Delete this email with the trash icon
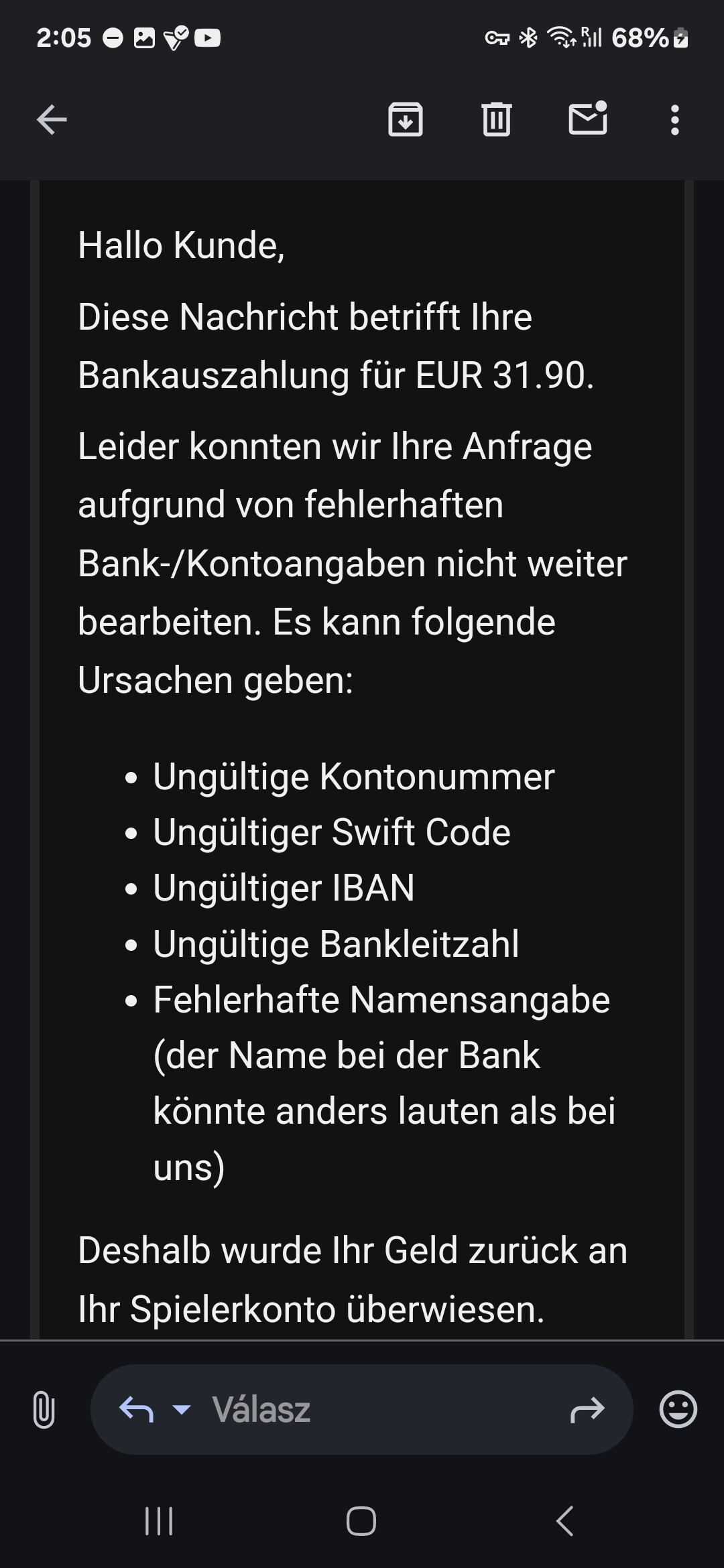This screenshot has height=1568, width=724. (x=497, y=119)
